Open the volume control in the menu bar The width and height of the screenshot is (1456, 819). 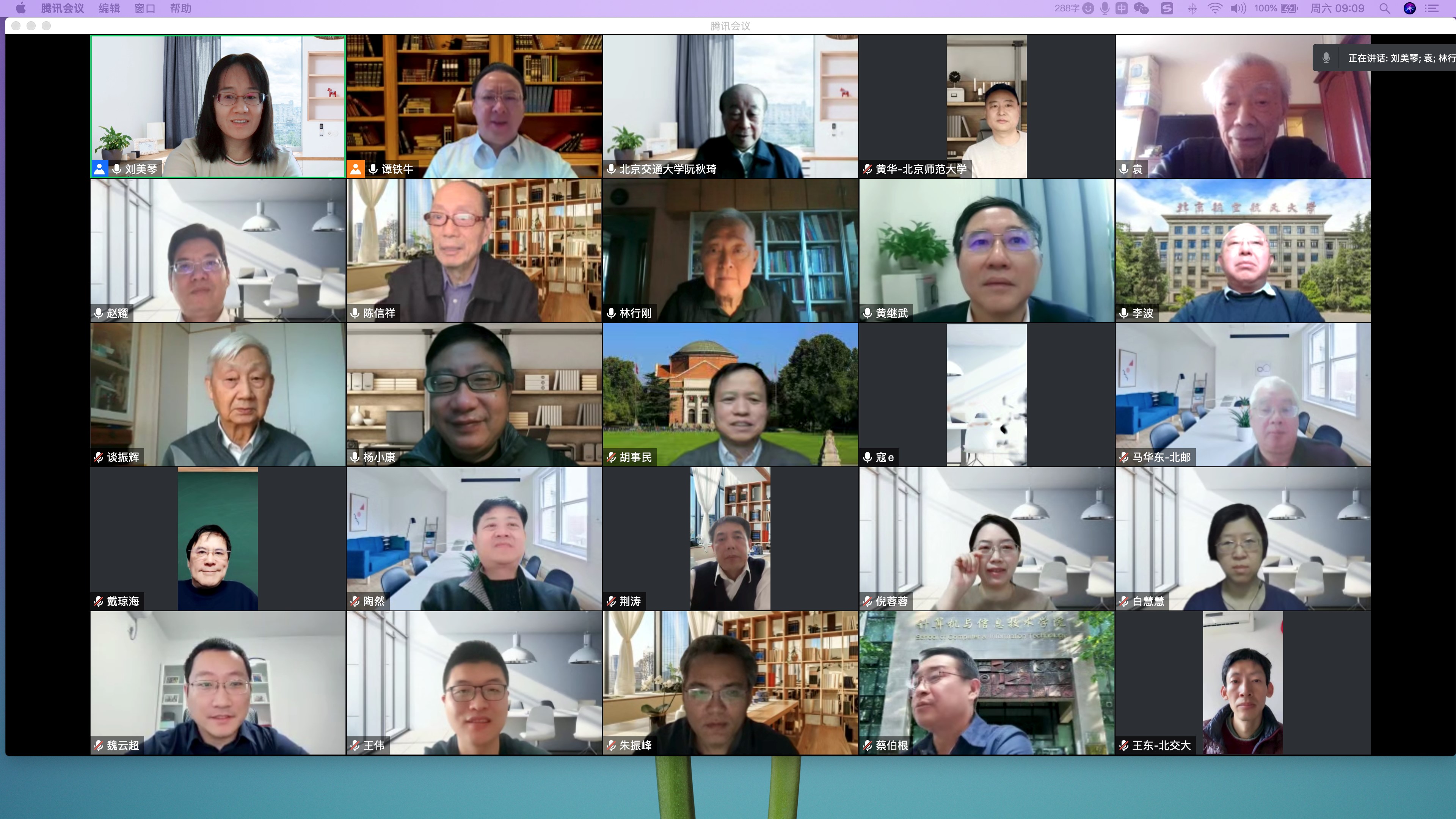(1238, 8)
